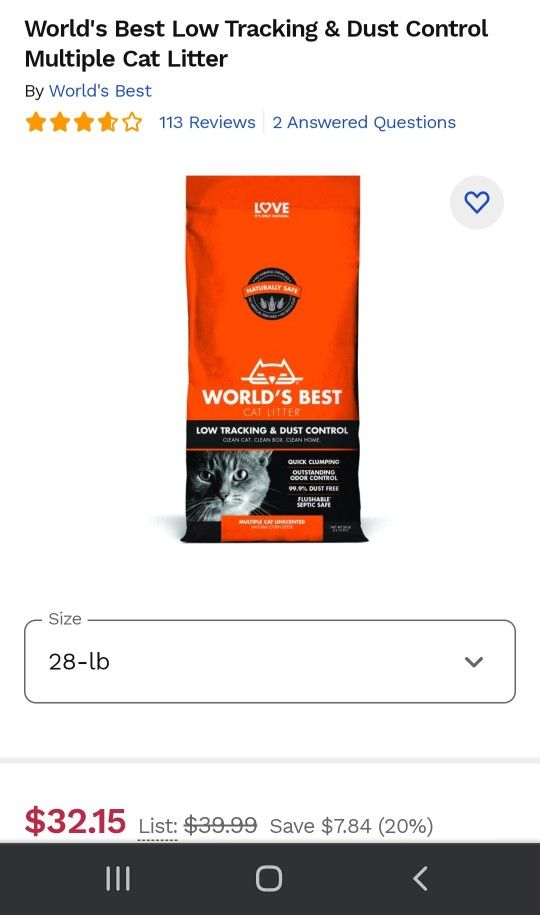Tap the underlined List price info link

coord(158,826)
